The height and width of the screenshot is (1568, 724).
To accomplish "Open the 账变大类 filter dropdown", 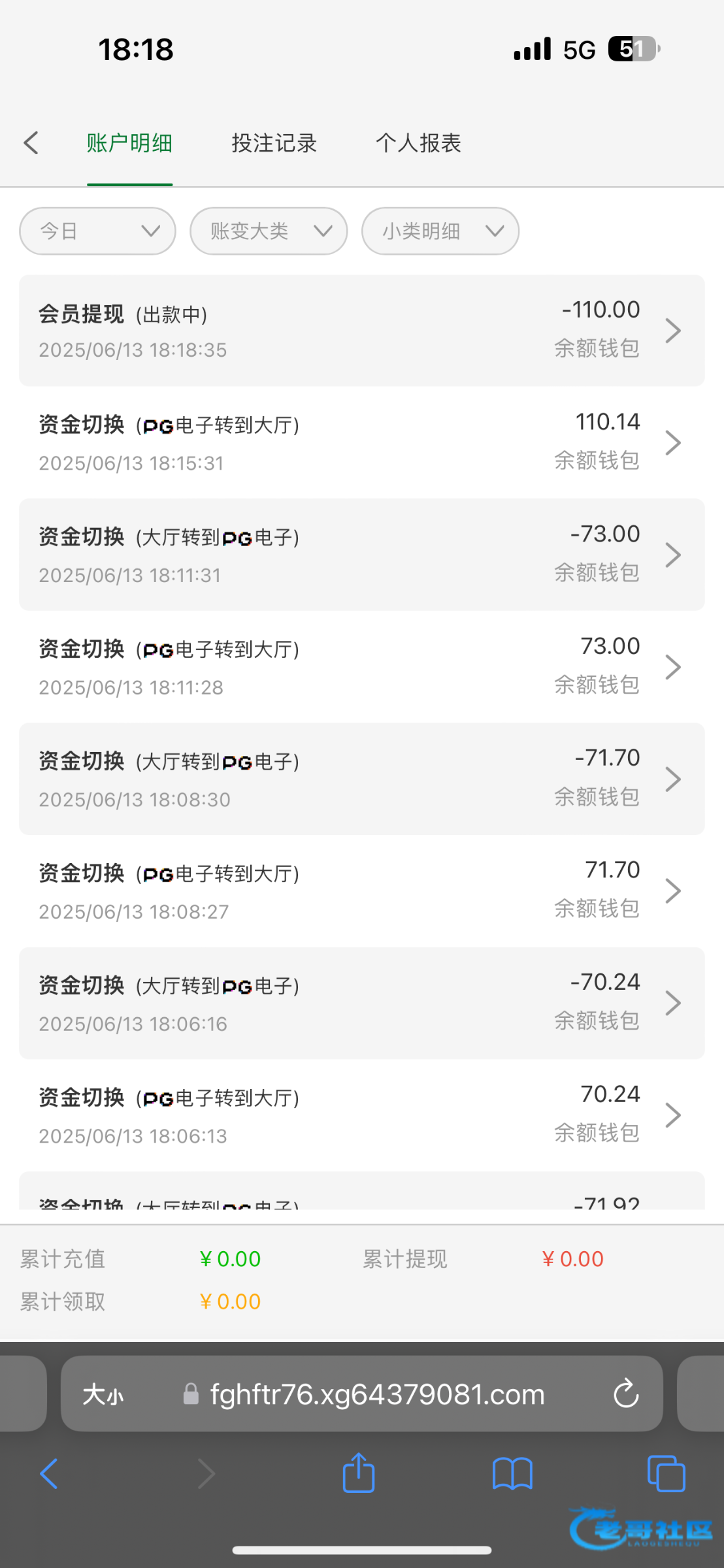I will pyautogui.click(x=269, y=231).
